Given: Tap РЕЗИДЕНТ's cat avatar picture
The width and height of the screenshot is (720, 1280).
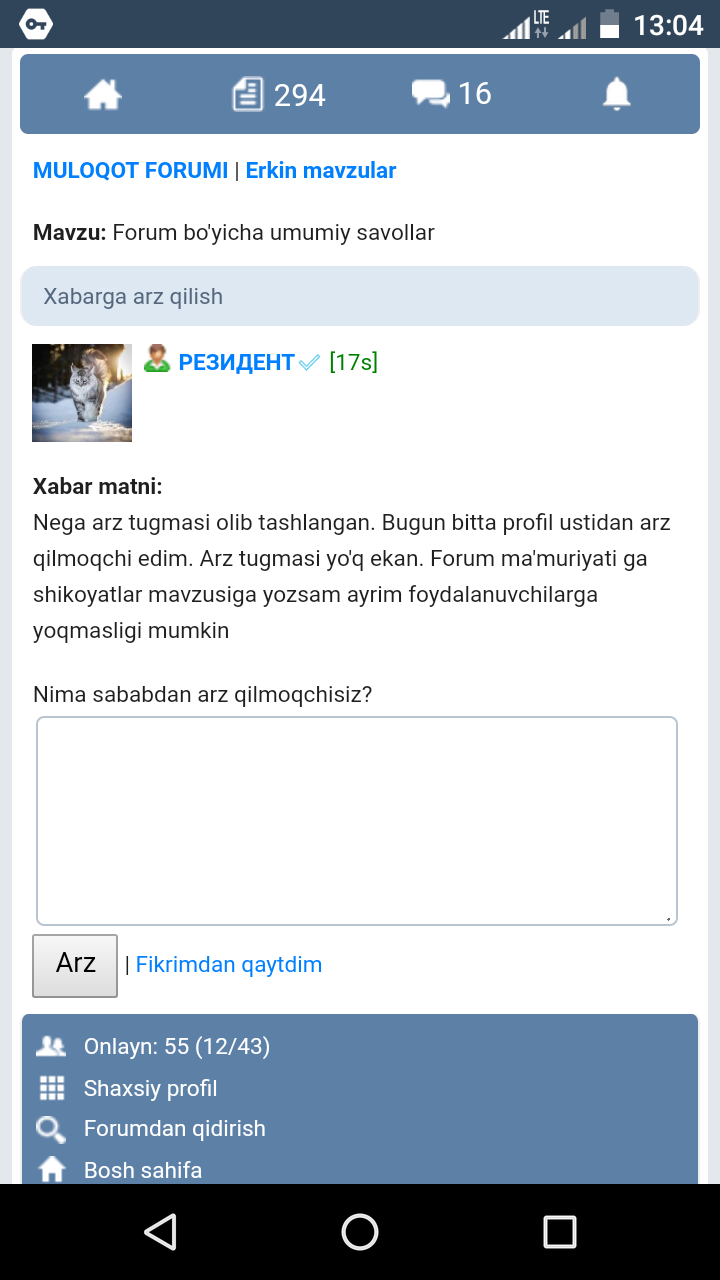Looking at the screenshot, I should [x=82, y=393].
